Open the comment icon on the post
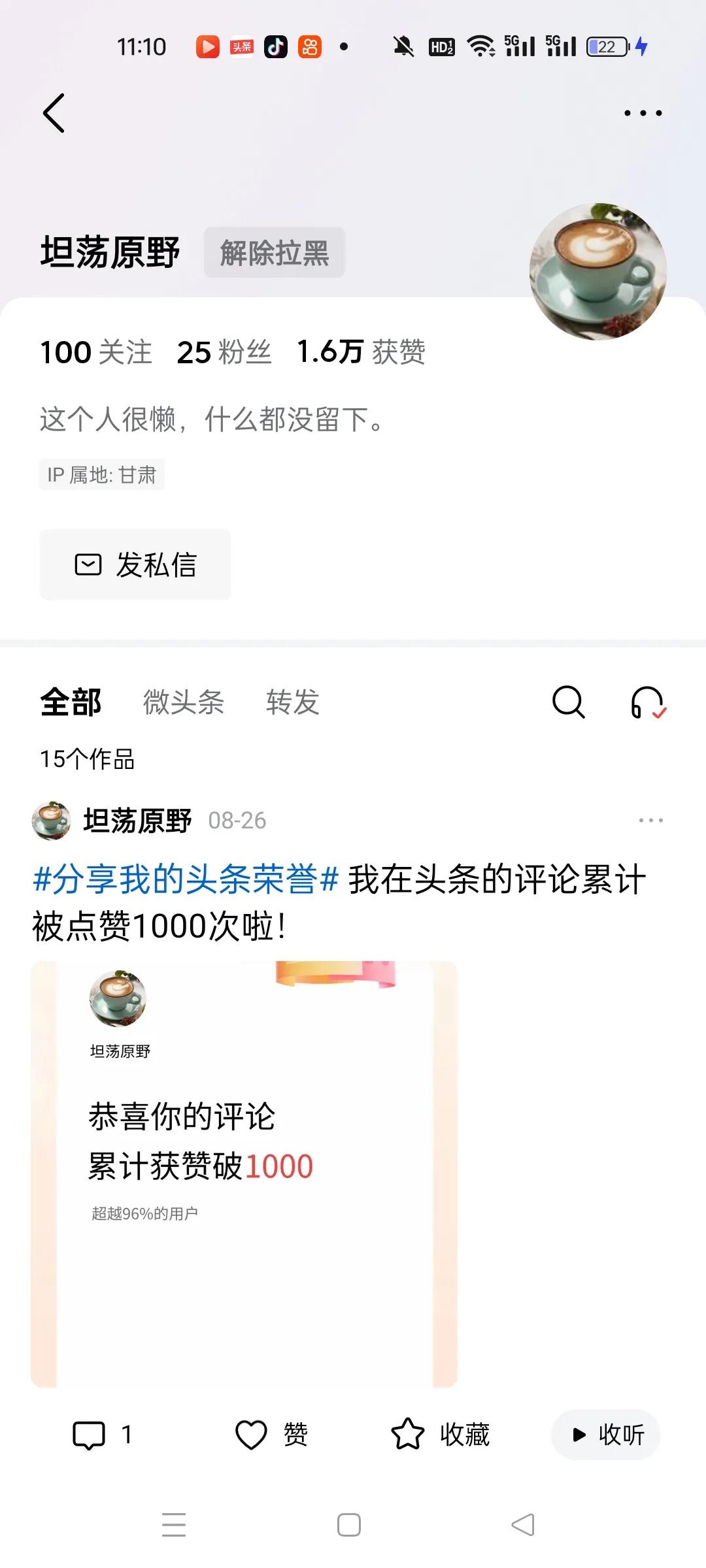706x1568 pixels. pos(88,1434)
